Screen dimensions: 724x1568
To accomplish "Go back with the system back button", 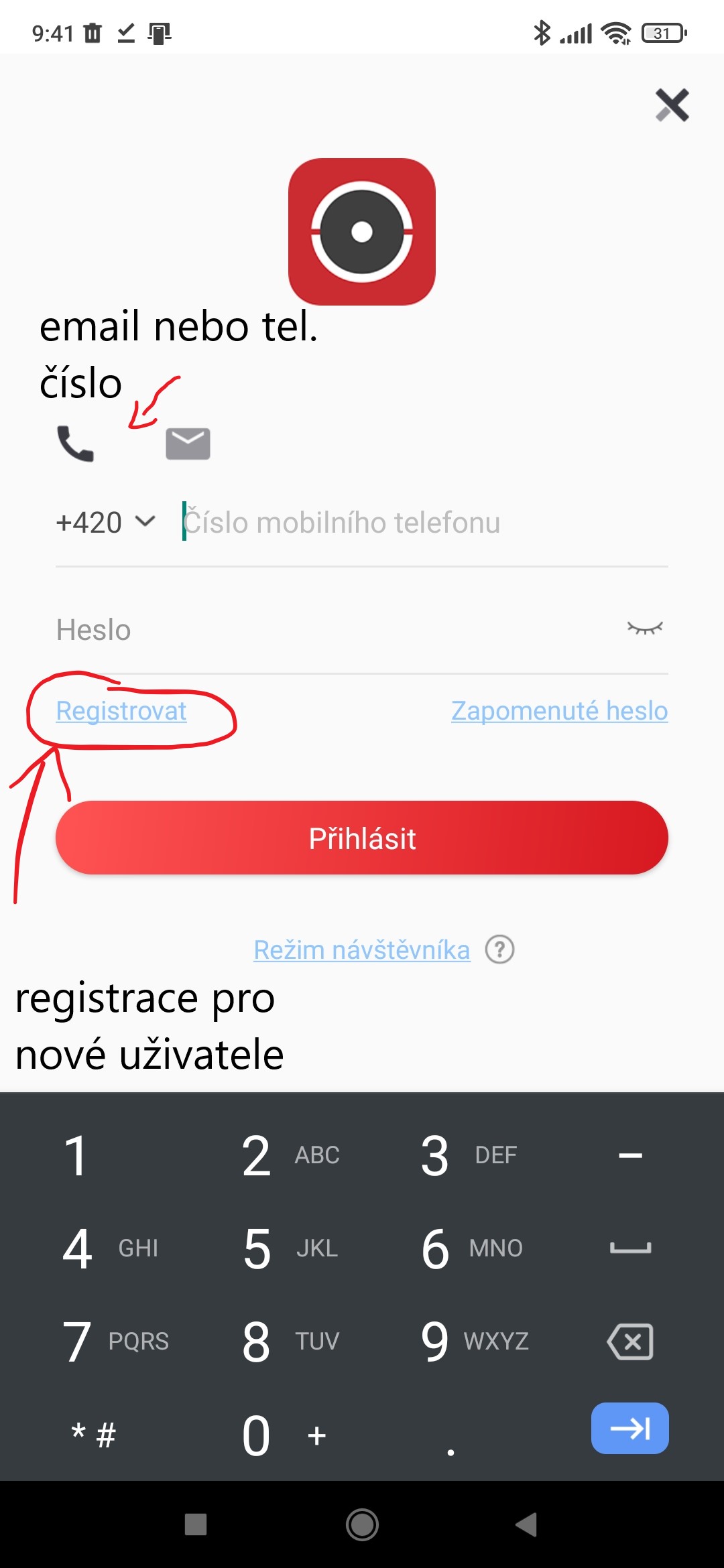I will (x=527, y=1524).
